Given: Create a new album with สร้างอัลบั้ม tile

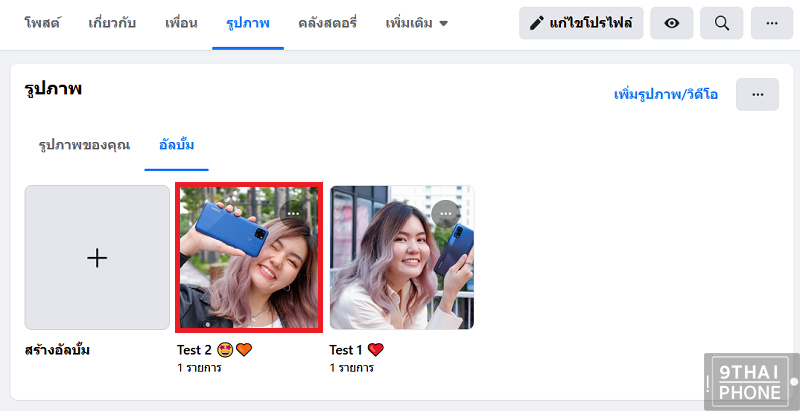Looking at the screenshot, I should [x=97, y=258].
